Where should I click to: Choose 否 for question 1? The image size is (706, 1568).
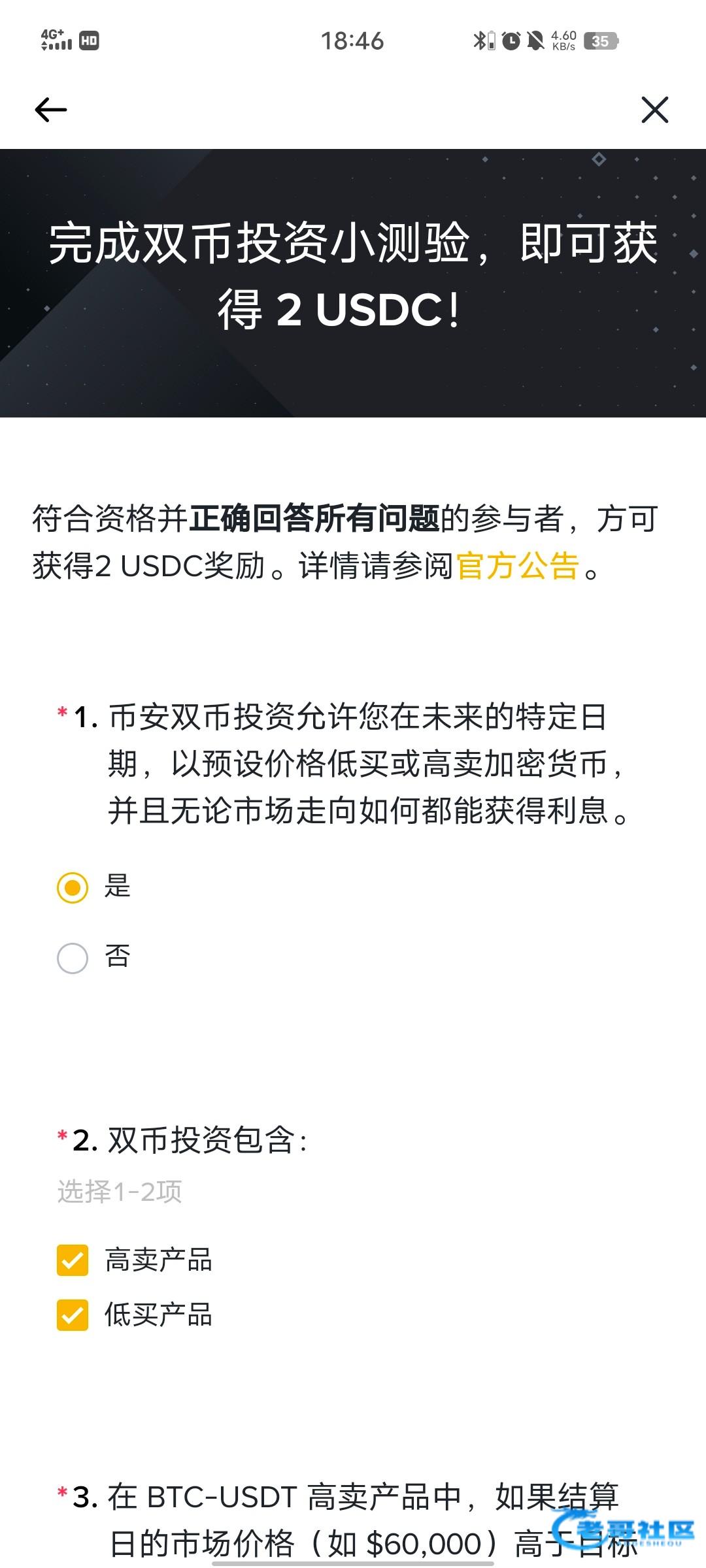click(x=73, y=958)
